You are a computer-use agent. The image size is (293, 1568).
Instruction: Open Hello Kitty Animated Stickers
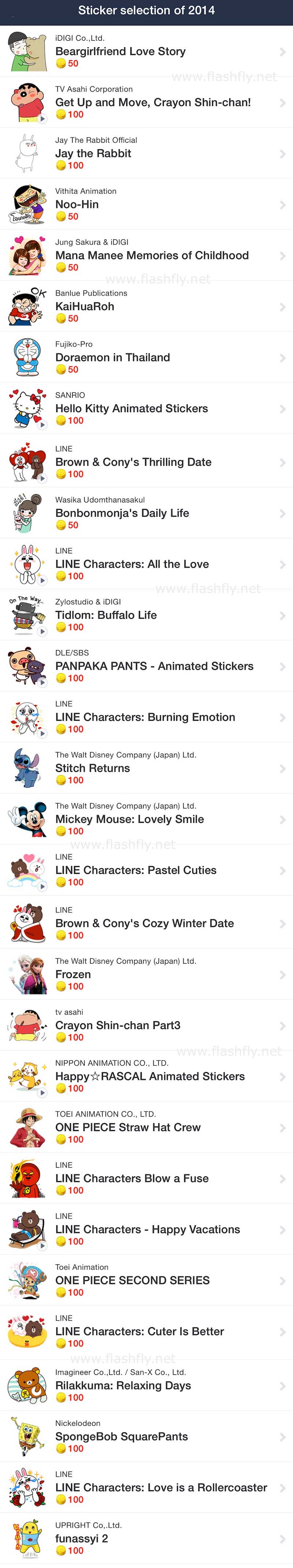131,409
